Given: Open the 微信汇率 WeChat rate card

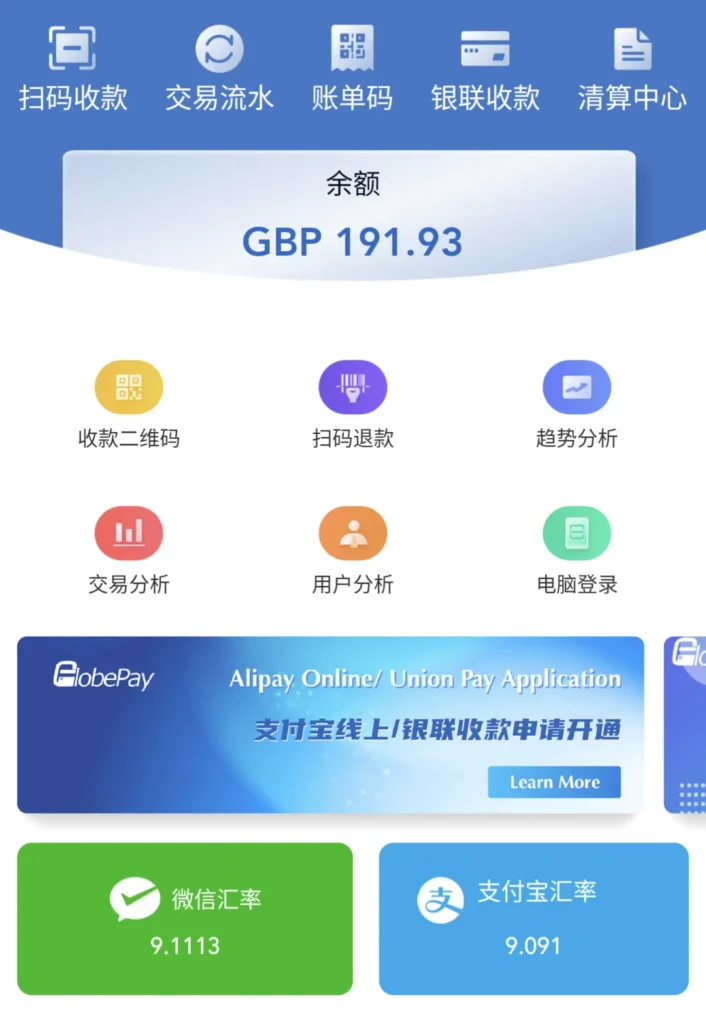Looking at the screenshot, I should point(185,918).
